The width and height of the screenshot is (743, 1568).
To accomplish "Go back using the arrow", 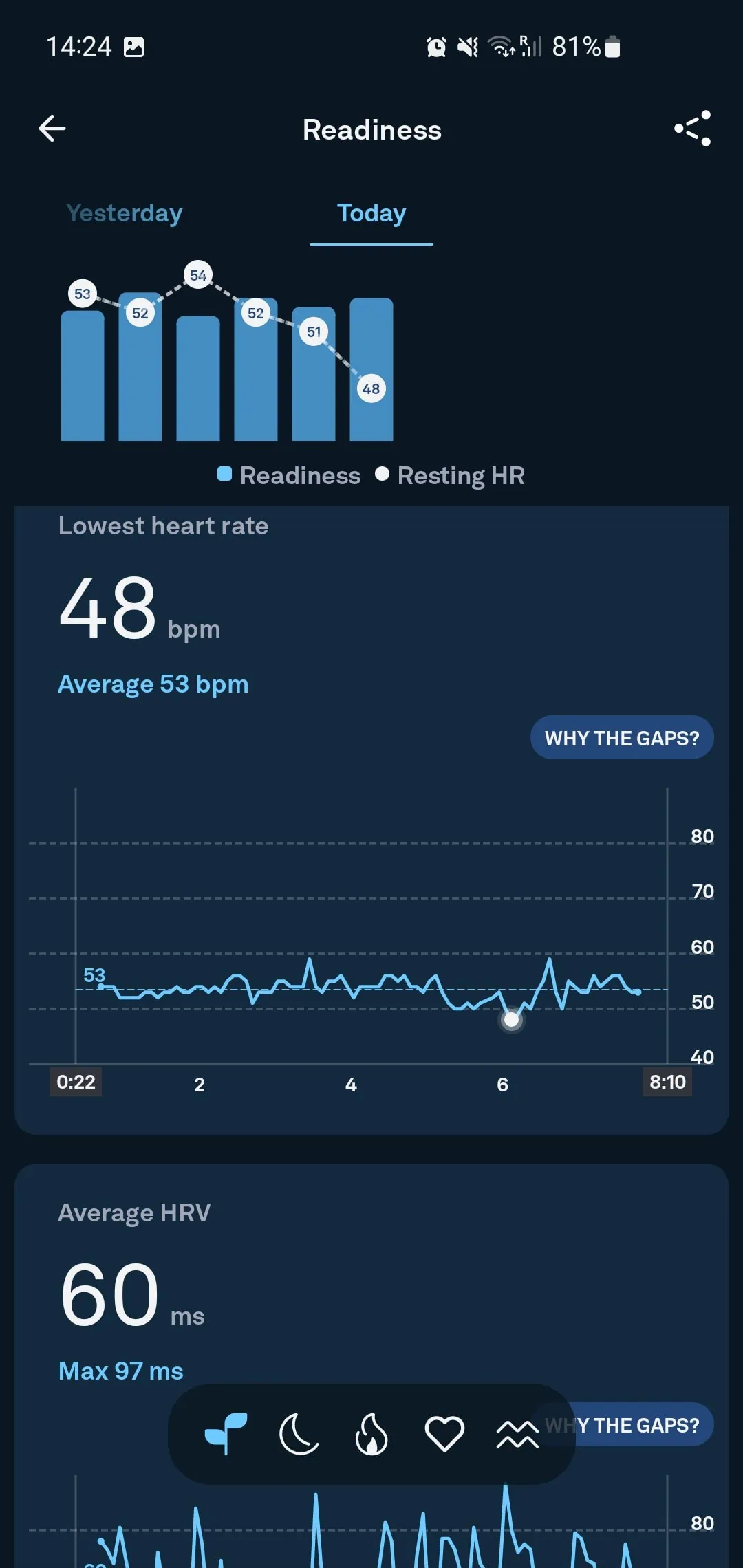I will 52,129.
